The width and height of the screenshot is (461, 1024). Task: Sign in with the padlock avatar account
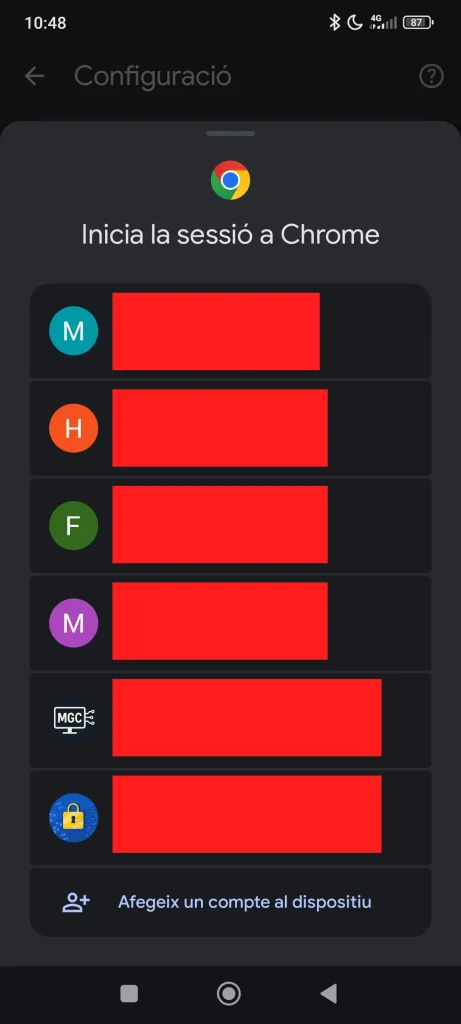tap(230, 817)
